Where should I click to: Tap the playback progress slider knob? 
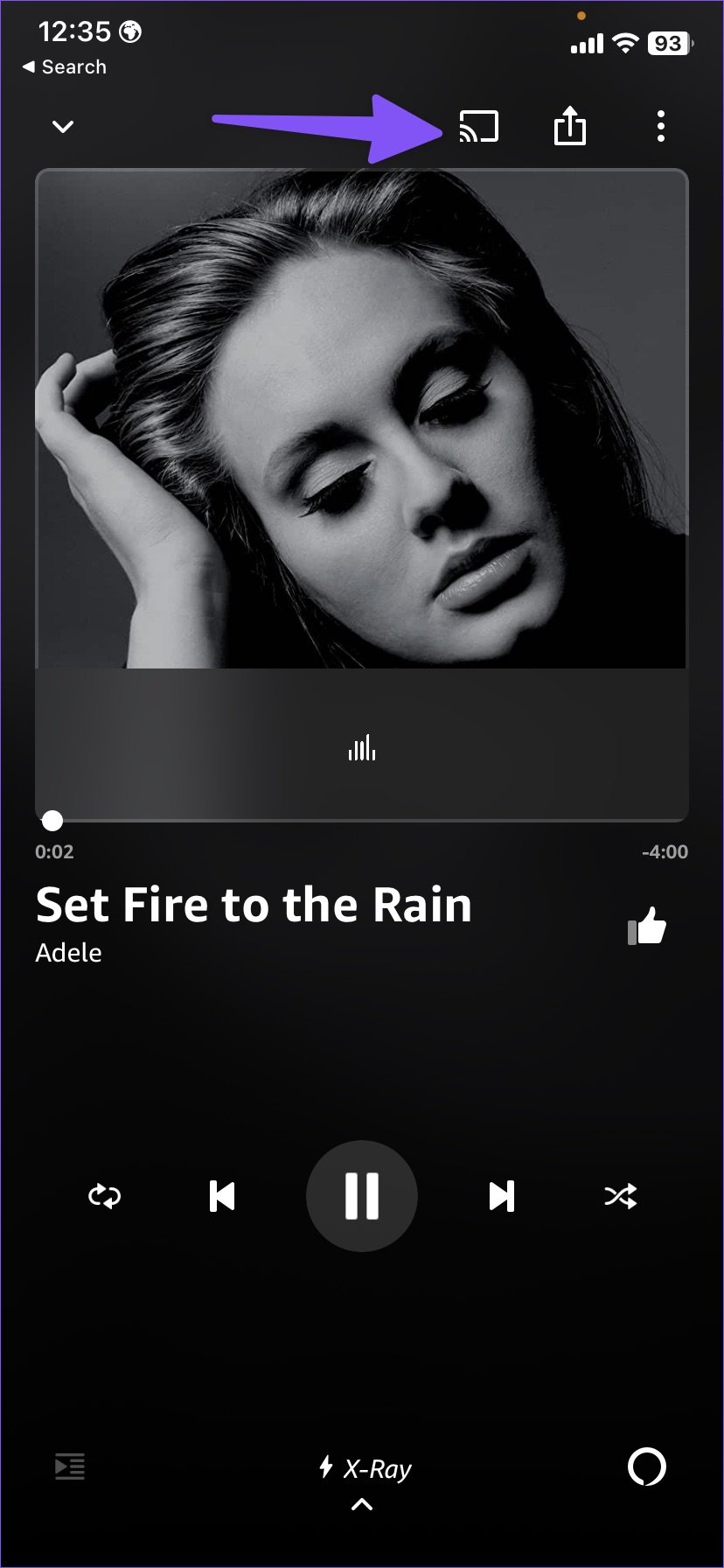(52, 821)
